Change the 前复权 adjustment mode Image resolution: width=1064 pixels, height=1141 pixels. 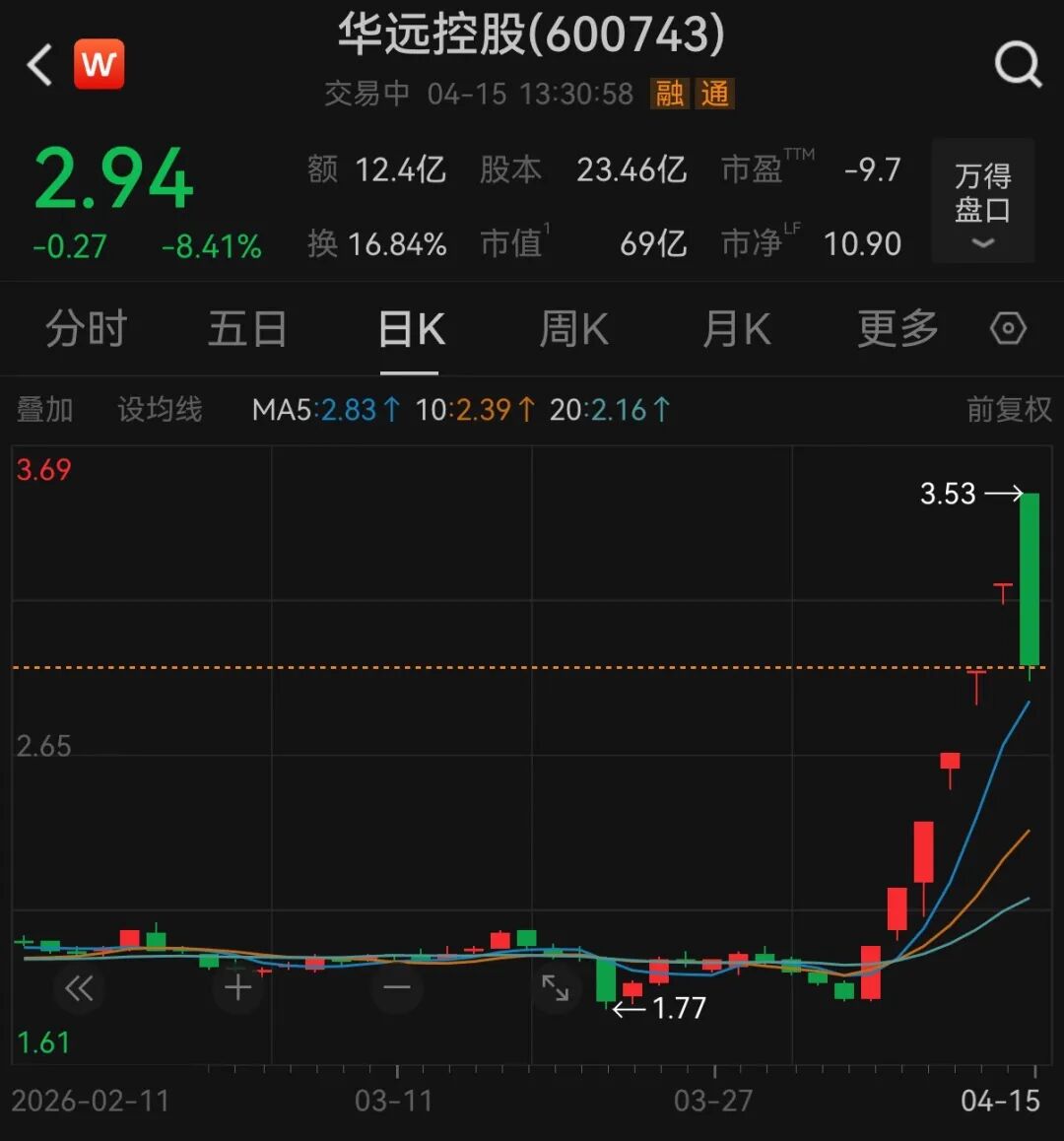1009,409
